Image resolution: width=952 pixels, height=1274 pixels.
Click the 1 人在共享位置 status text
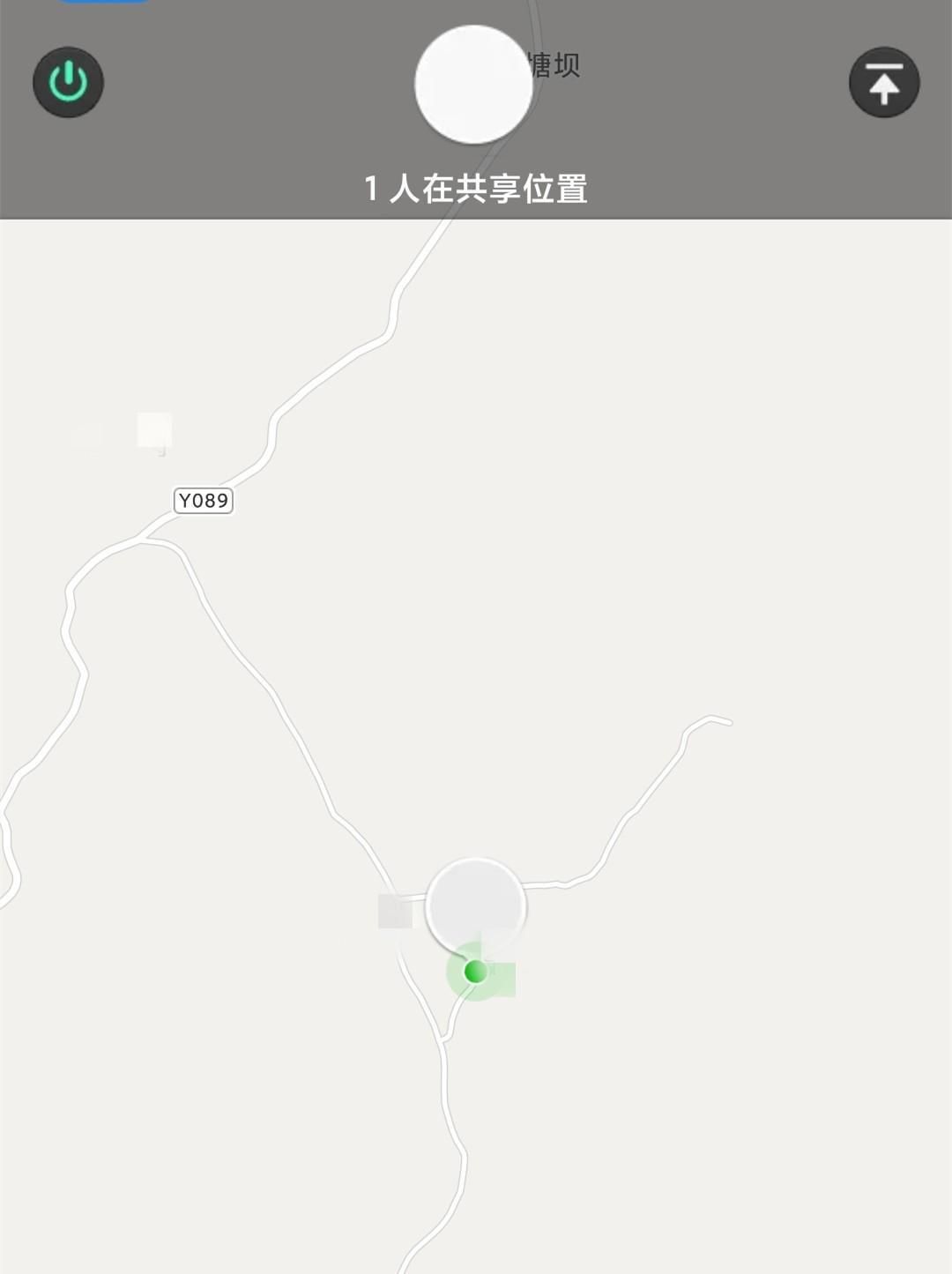pos(476,186)
